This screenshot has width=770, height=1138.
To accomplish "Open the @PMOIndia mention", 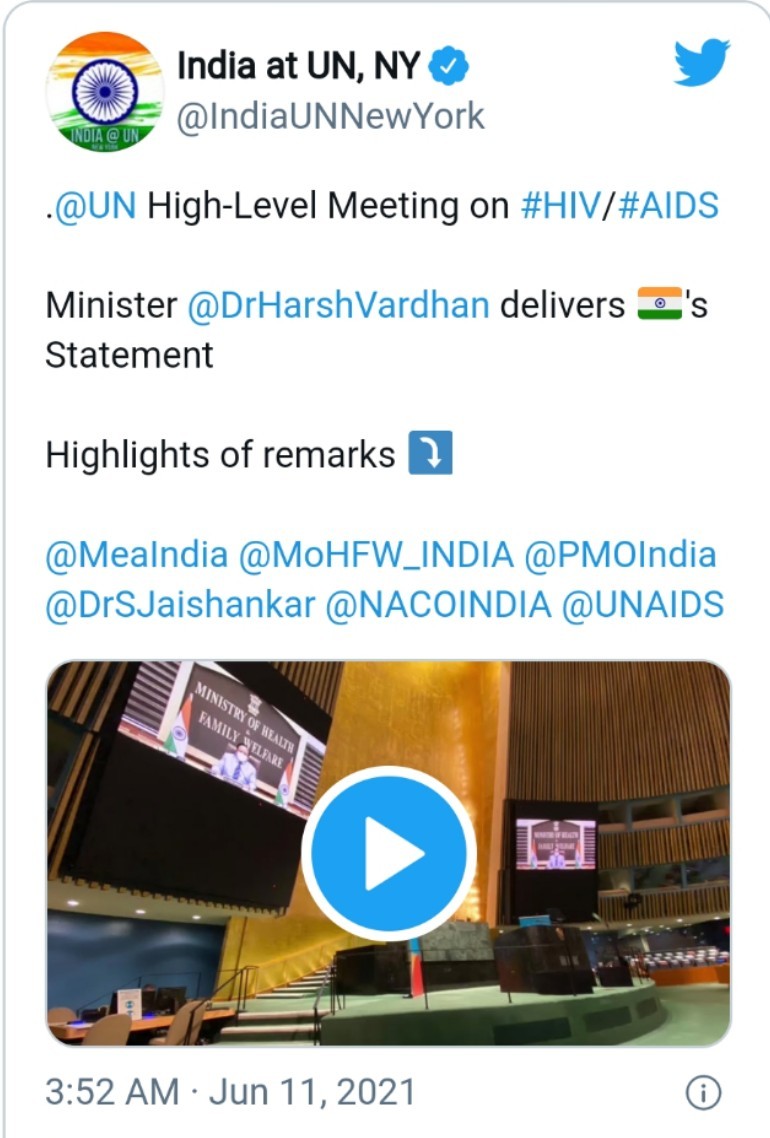I will pyautogui.click(x=620, y=554).
